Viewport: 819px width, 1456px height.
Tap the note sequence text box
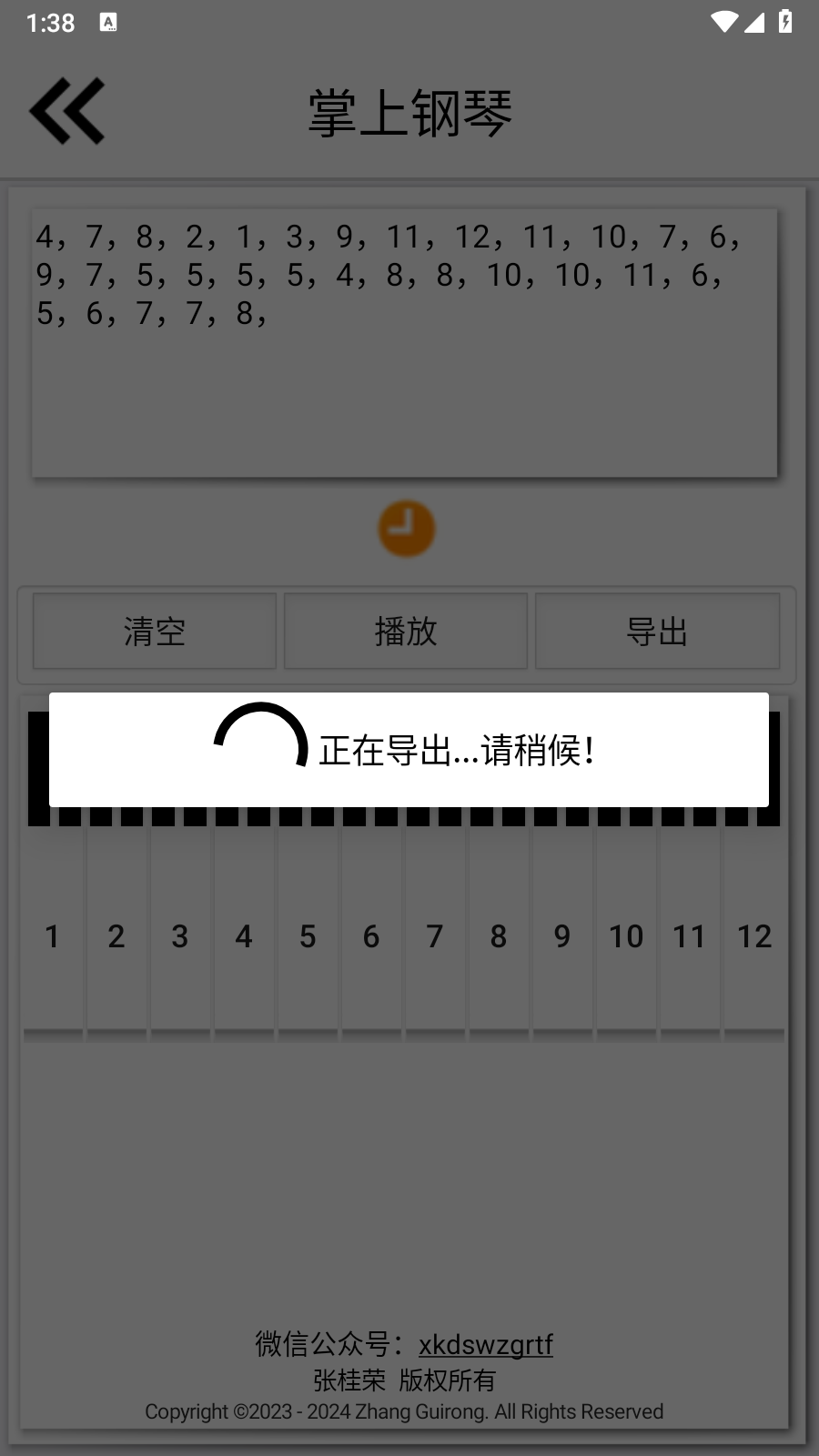coord(405,343)
